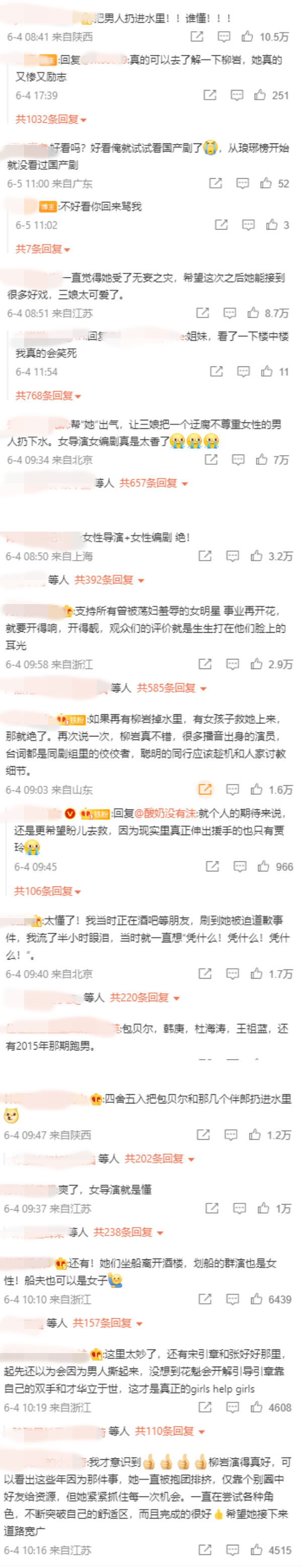Expand 共1032条回复 replies
302x1568 pixels.
50,119
